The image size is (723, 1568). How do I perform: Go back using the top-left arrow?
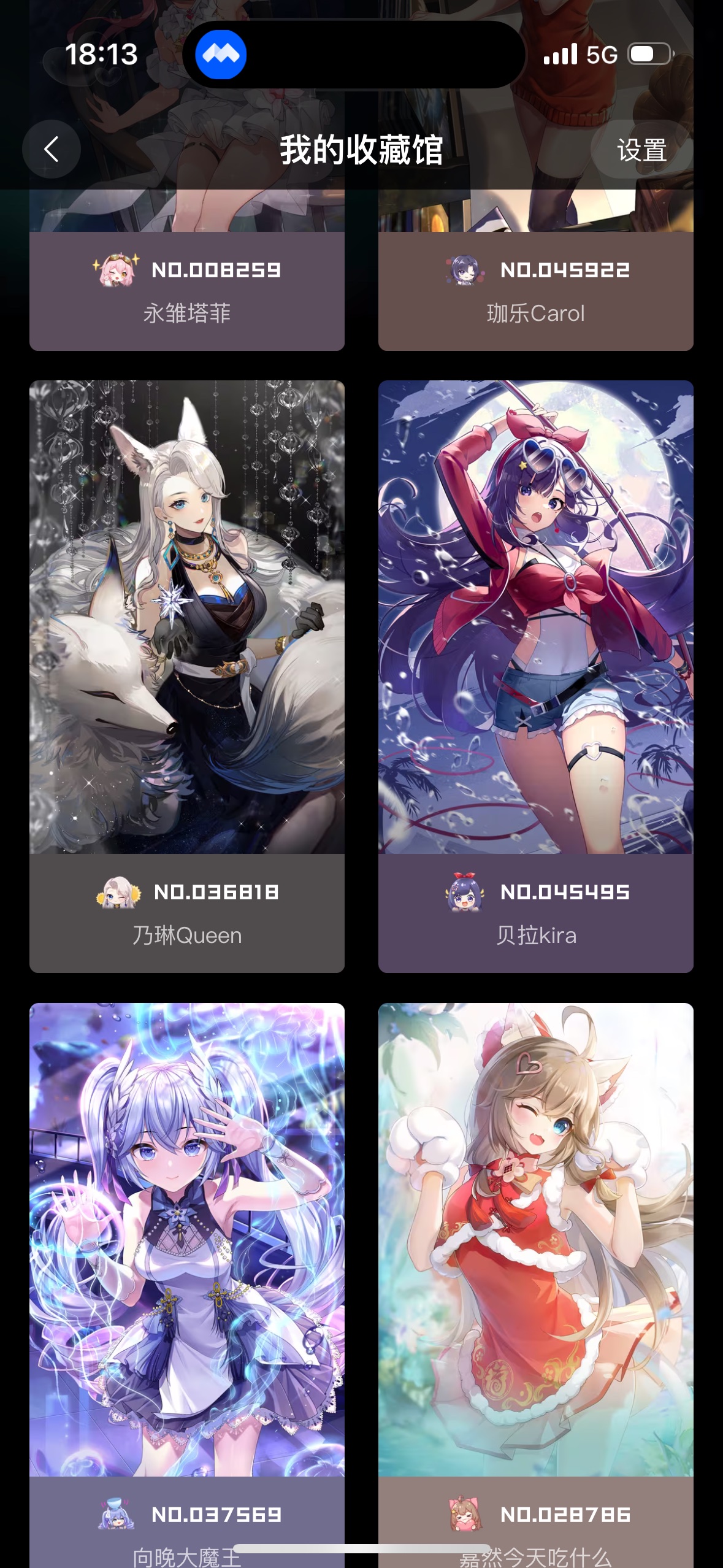coord(52,149)
